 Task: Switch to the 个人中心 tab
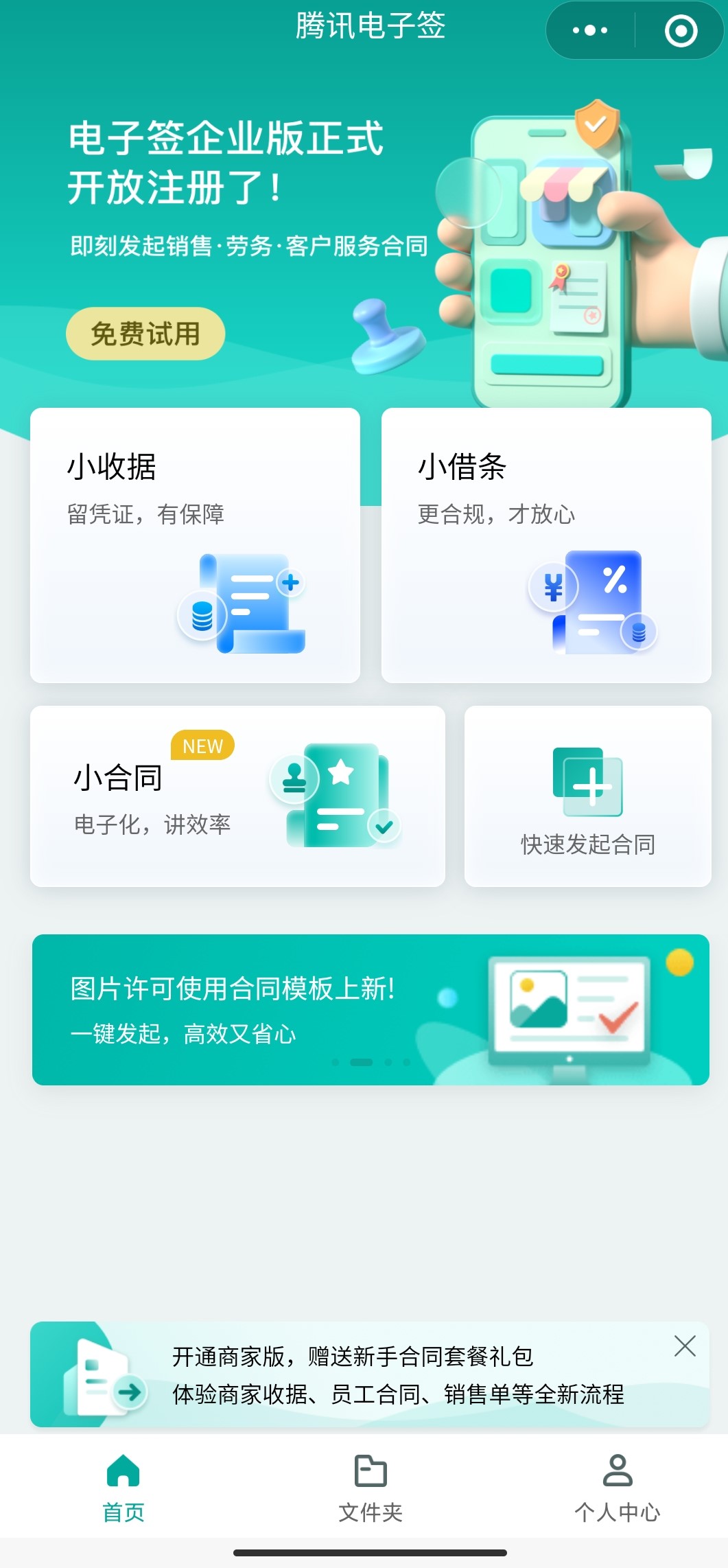pyautogui.click(x=617, y=1487)
